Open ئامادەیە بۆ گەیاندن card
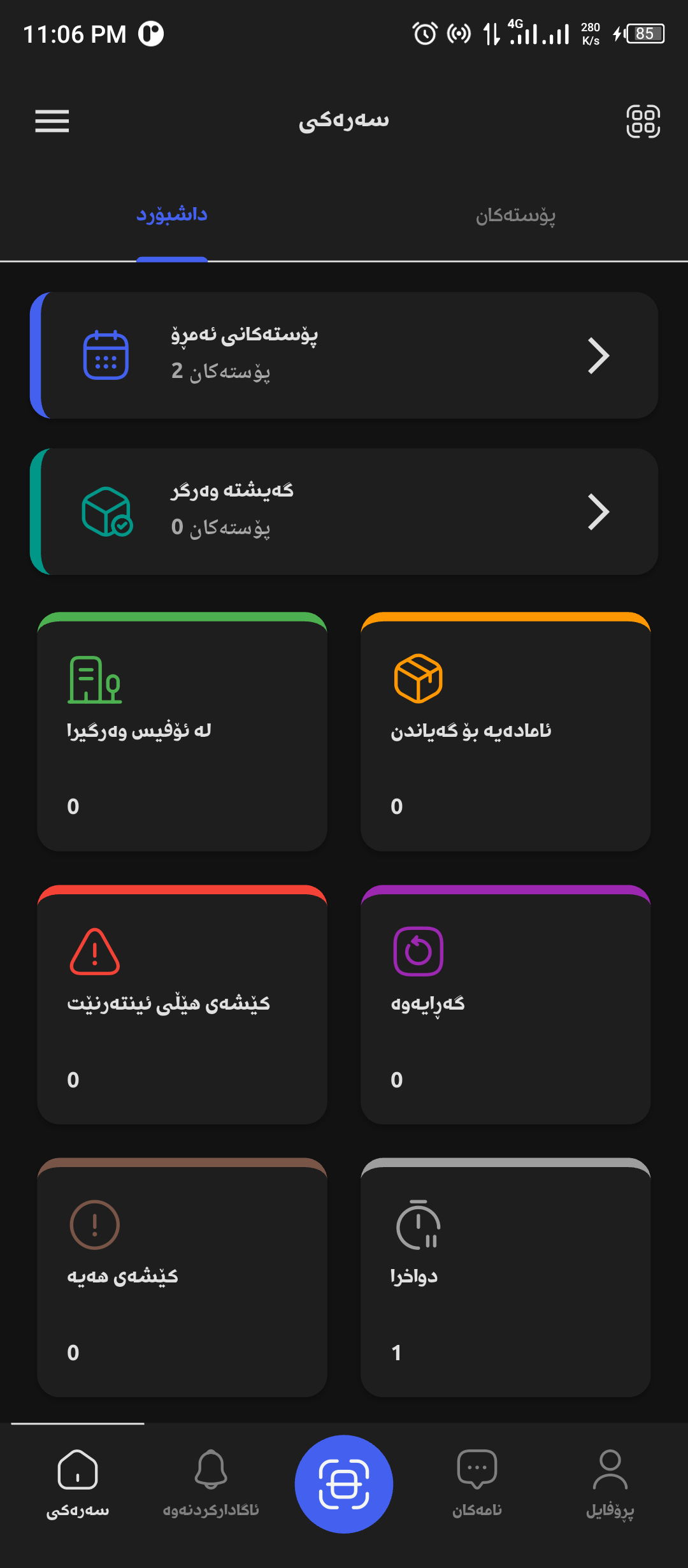Viewport: 688px width, 1568px height. [505, 732]
